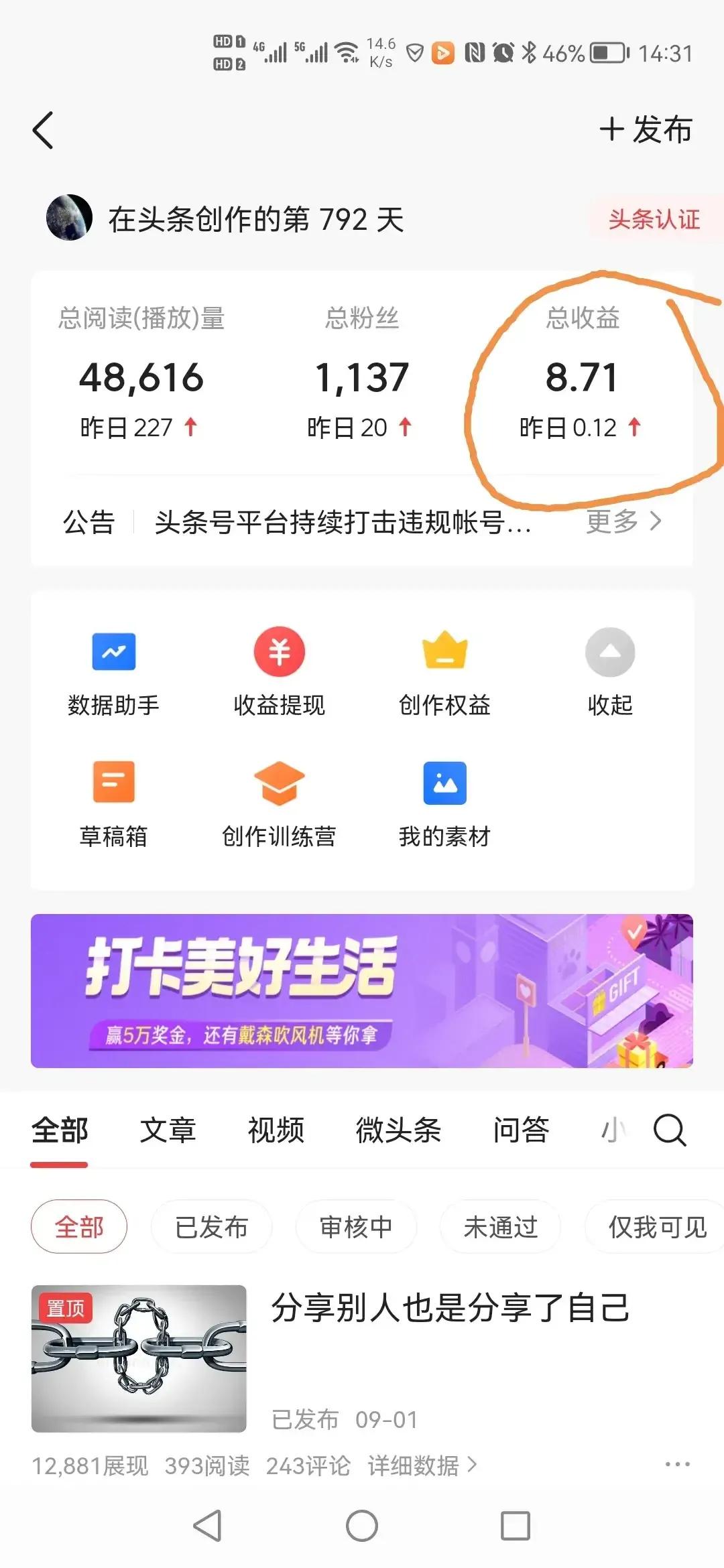This screenshot has width=724, height=1568.
Task: Open 创作权益 crown icon
Action: [444, 670]
